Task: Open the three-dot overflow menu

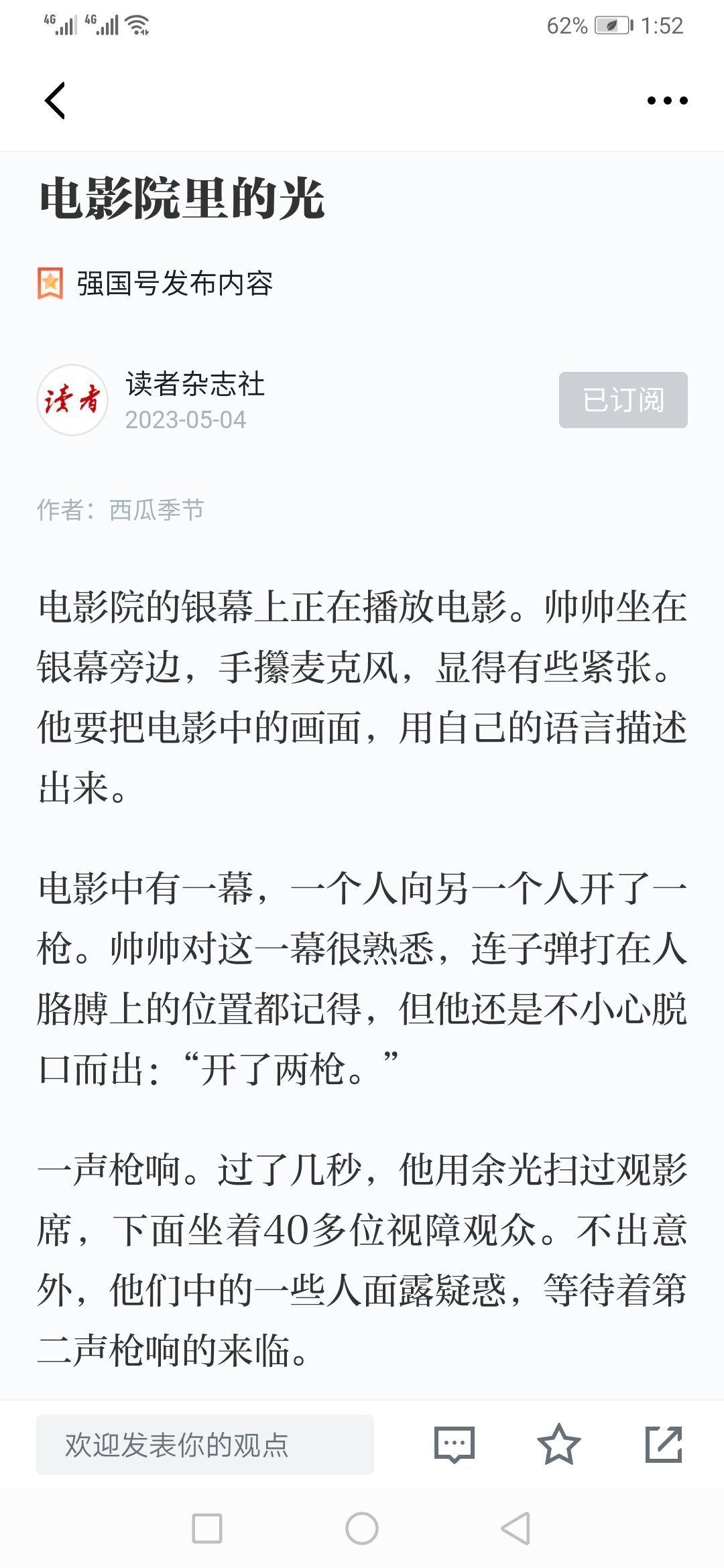Action: coord(667,101)
